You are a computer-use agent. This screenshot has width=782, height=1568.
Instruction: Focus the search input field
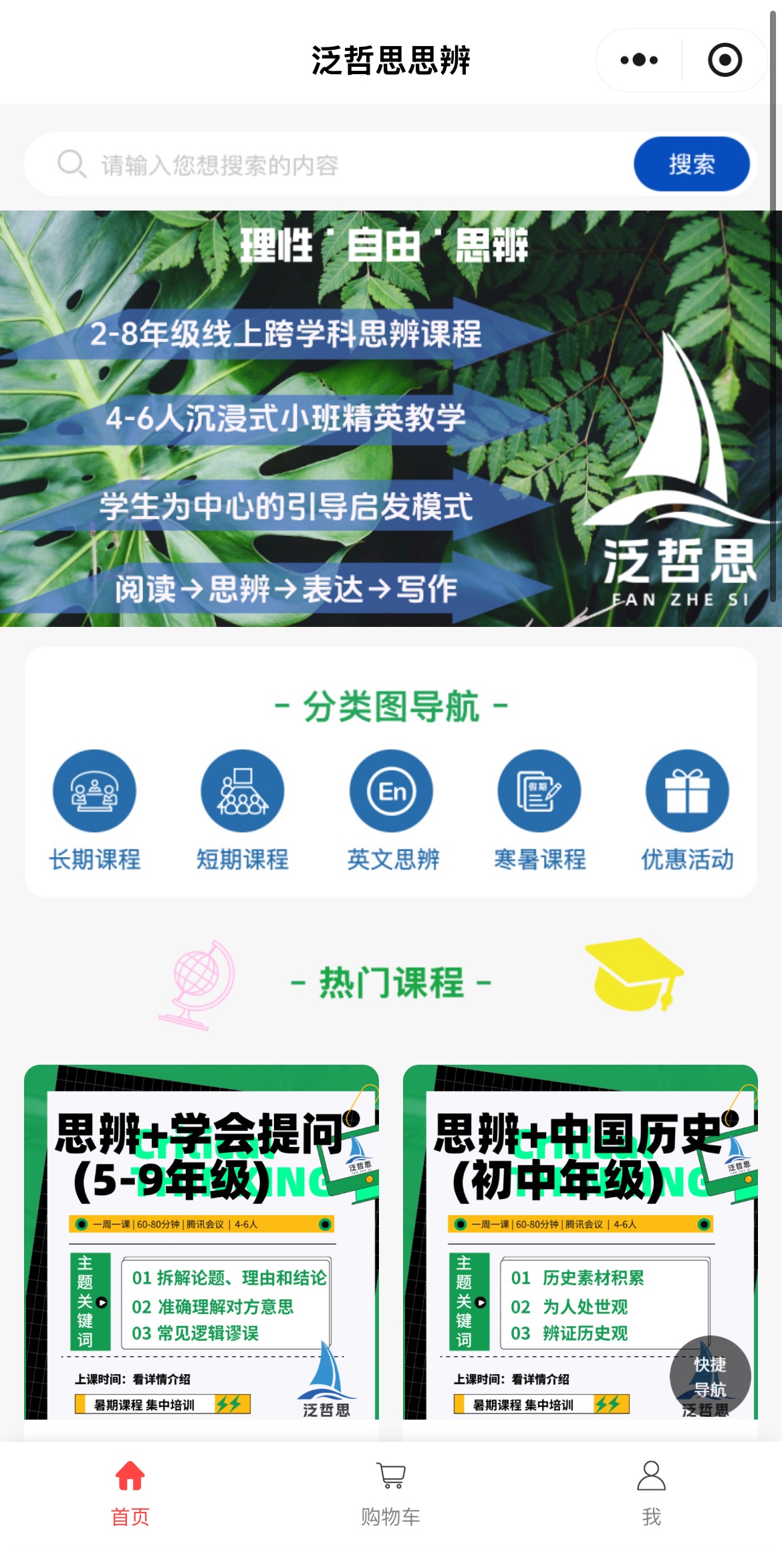point(334,164)
